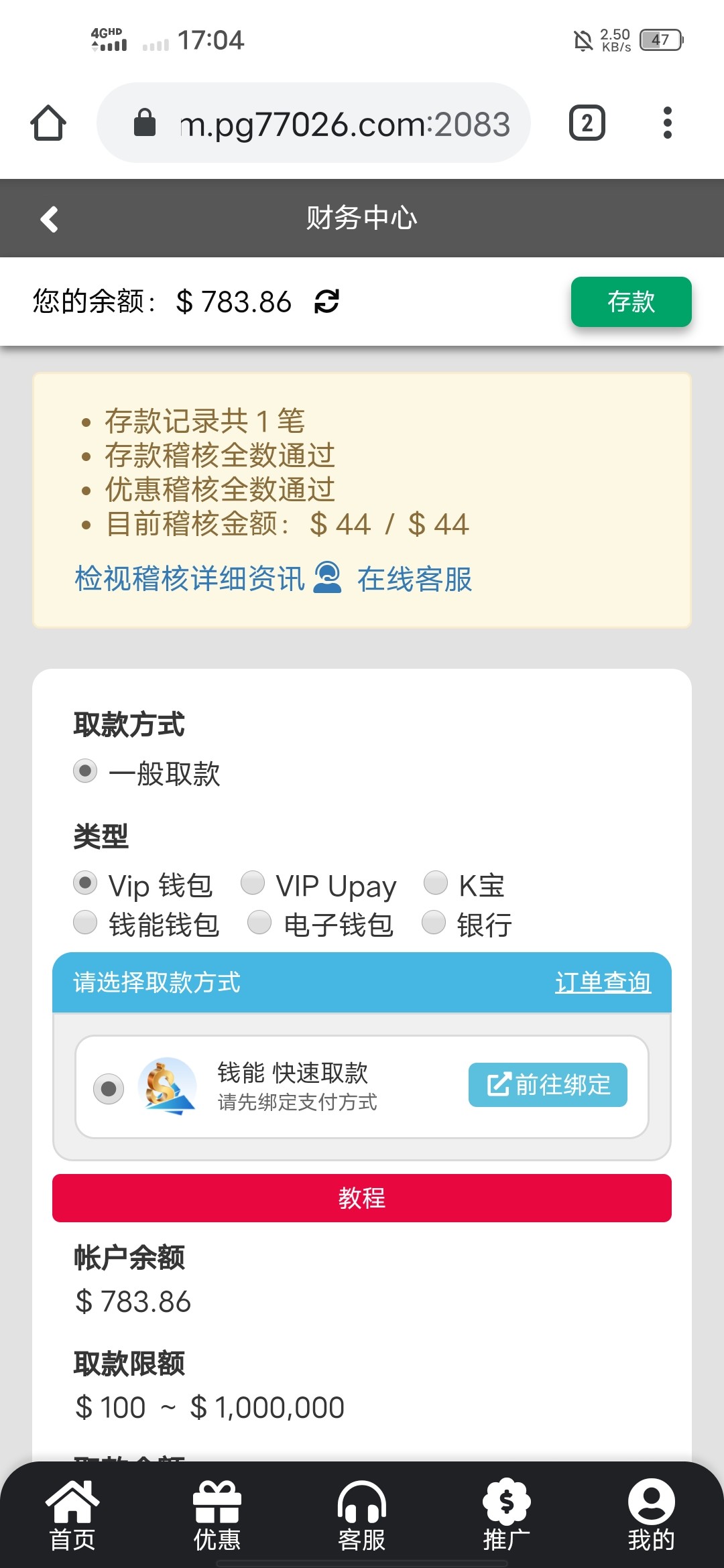The width and height of the screenshot is (724, 1568).
Task: Open browser overflow menu
Action: pyautogui.click(x=667, y=123)
